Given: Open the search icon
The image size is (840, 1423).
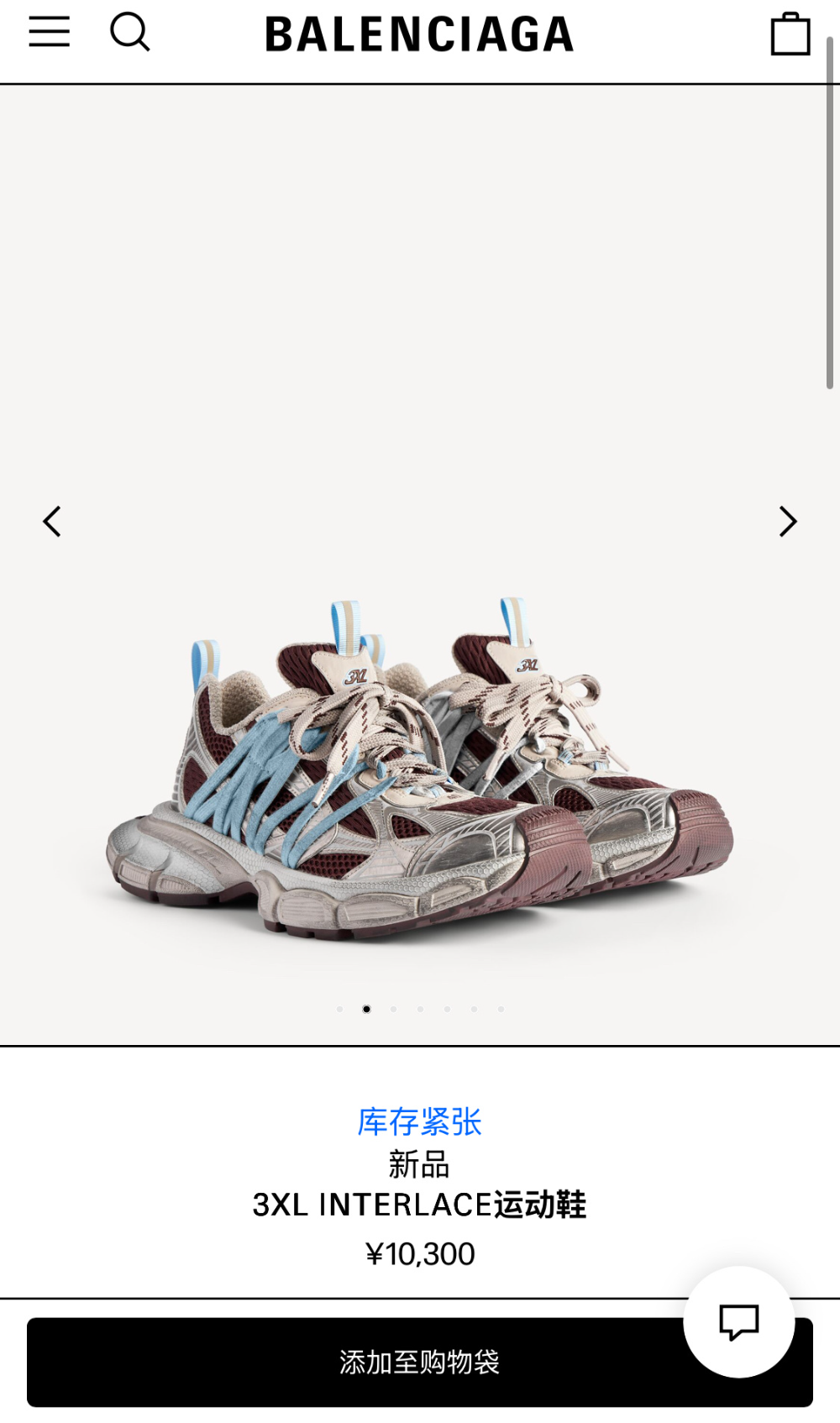Looking at the screenshot, I should pos(130,32).
